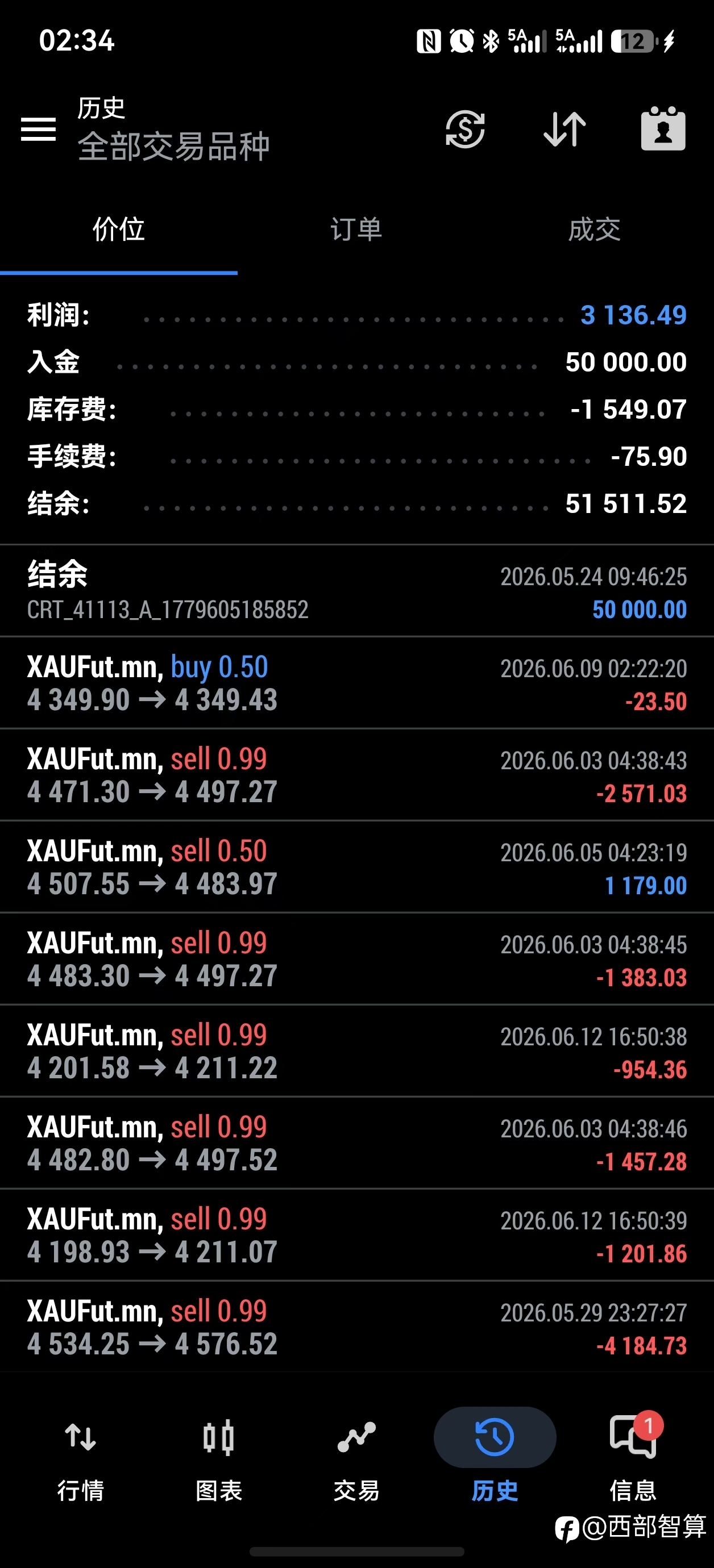Expand the sell trade from 4 201.58

357,1050
